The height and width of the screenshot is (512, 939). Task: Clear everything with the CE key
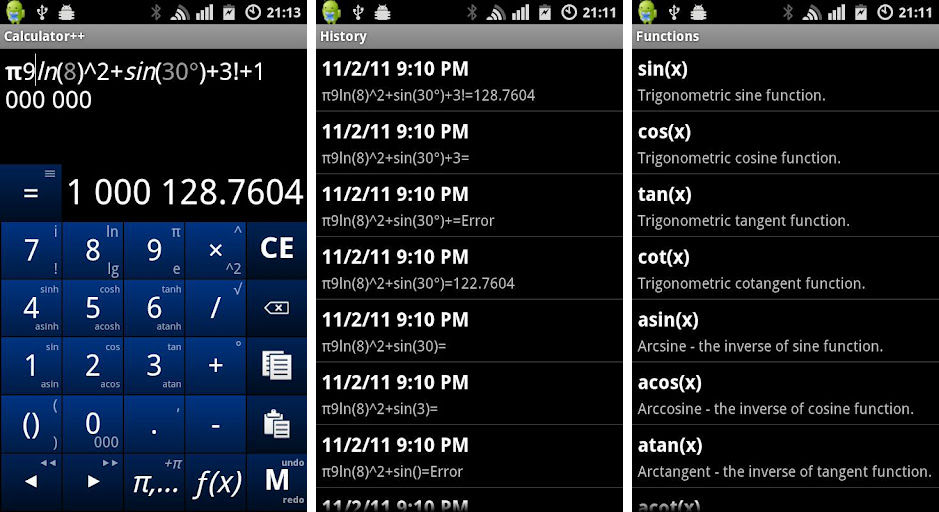tap(276, 249)
